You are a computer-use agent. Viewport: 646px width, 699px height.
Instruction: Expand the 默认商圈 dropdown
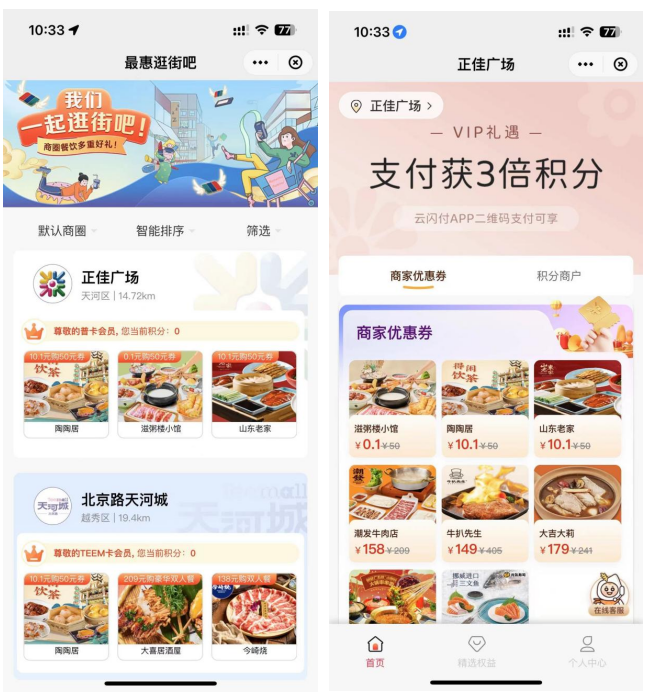[x=67, y=231]
